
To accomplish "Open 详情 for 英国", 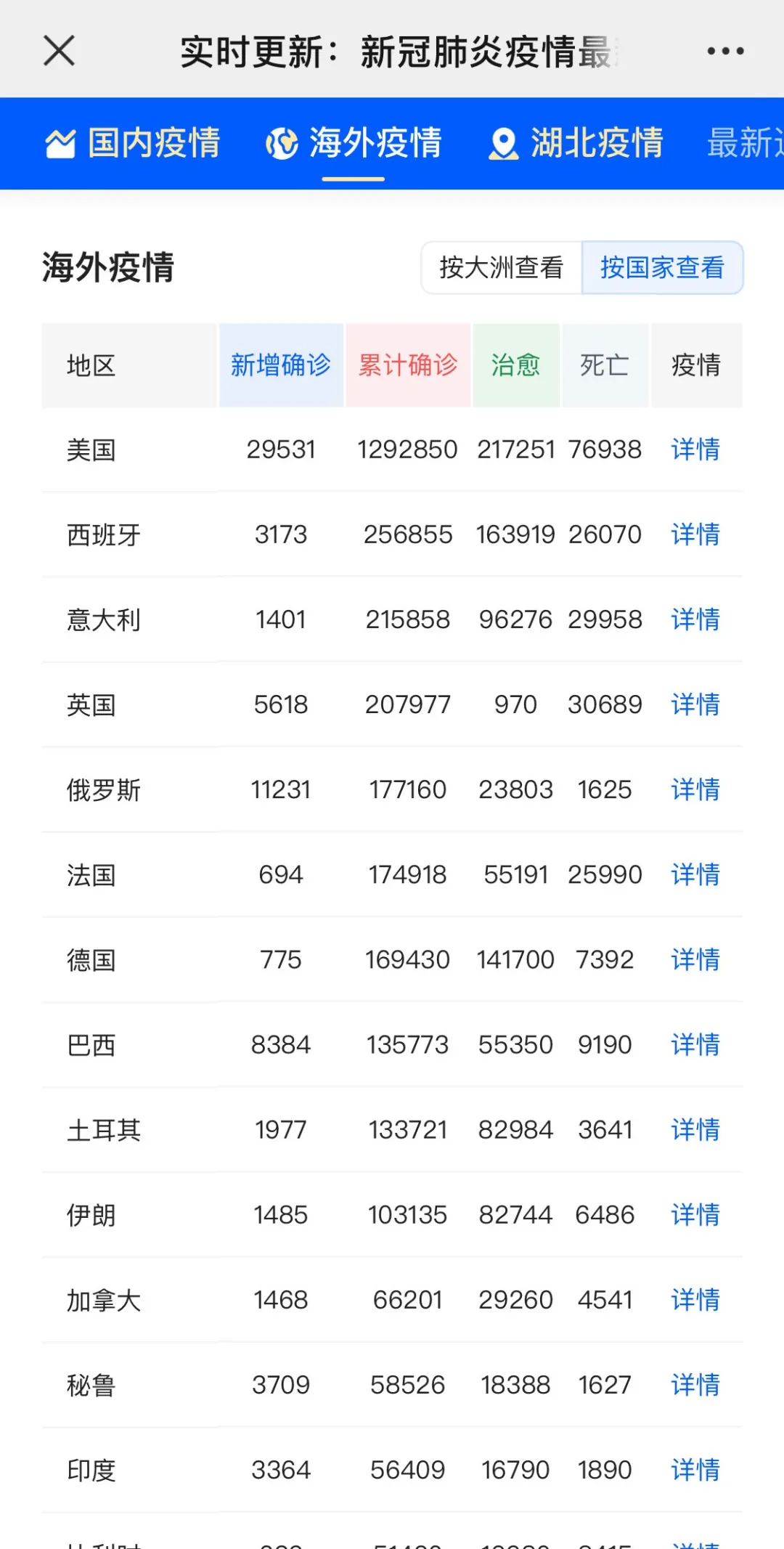I will 695,704.
